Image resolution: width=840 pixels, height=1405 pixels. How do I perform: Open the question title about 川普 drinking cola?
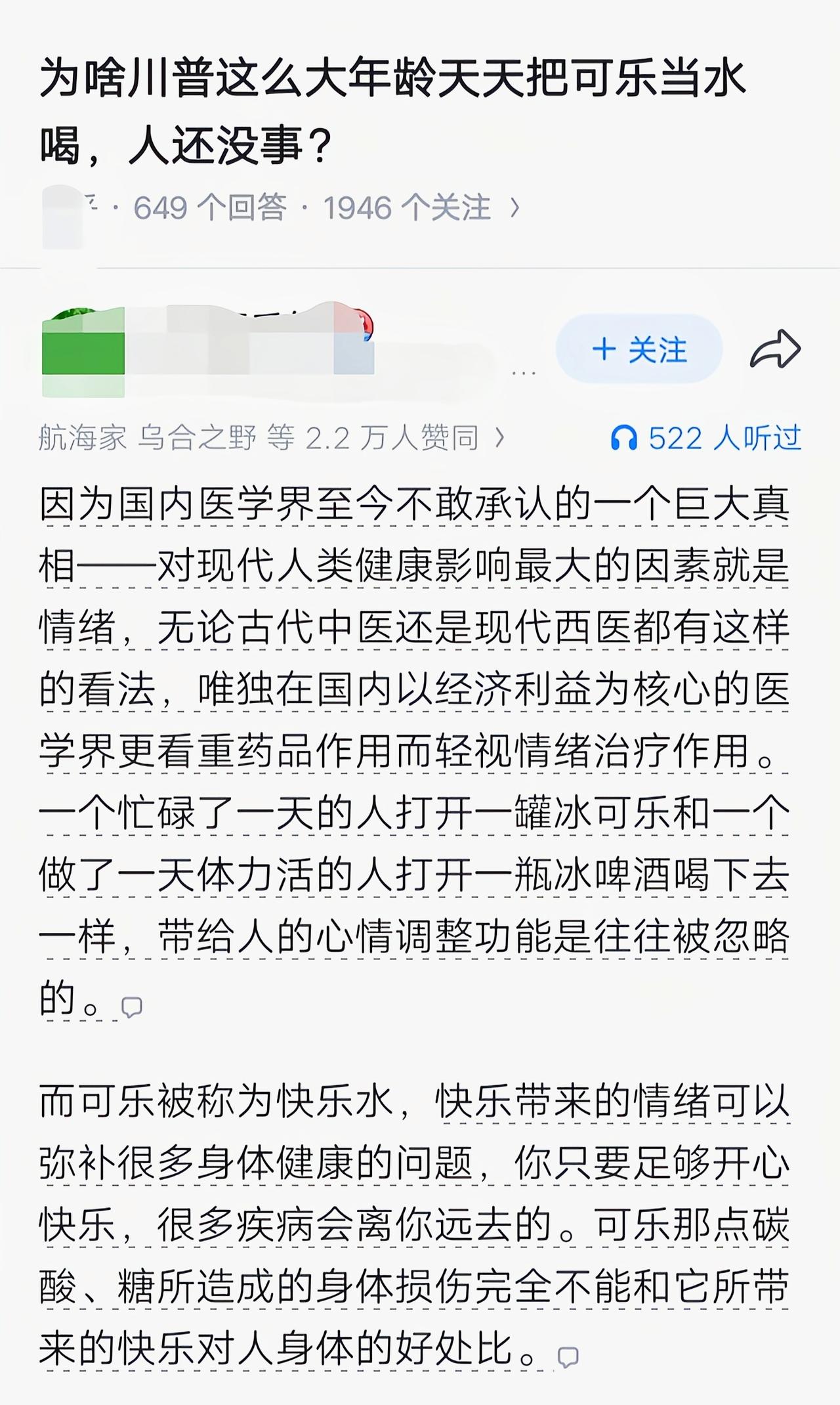(x=394, y=108)
